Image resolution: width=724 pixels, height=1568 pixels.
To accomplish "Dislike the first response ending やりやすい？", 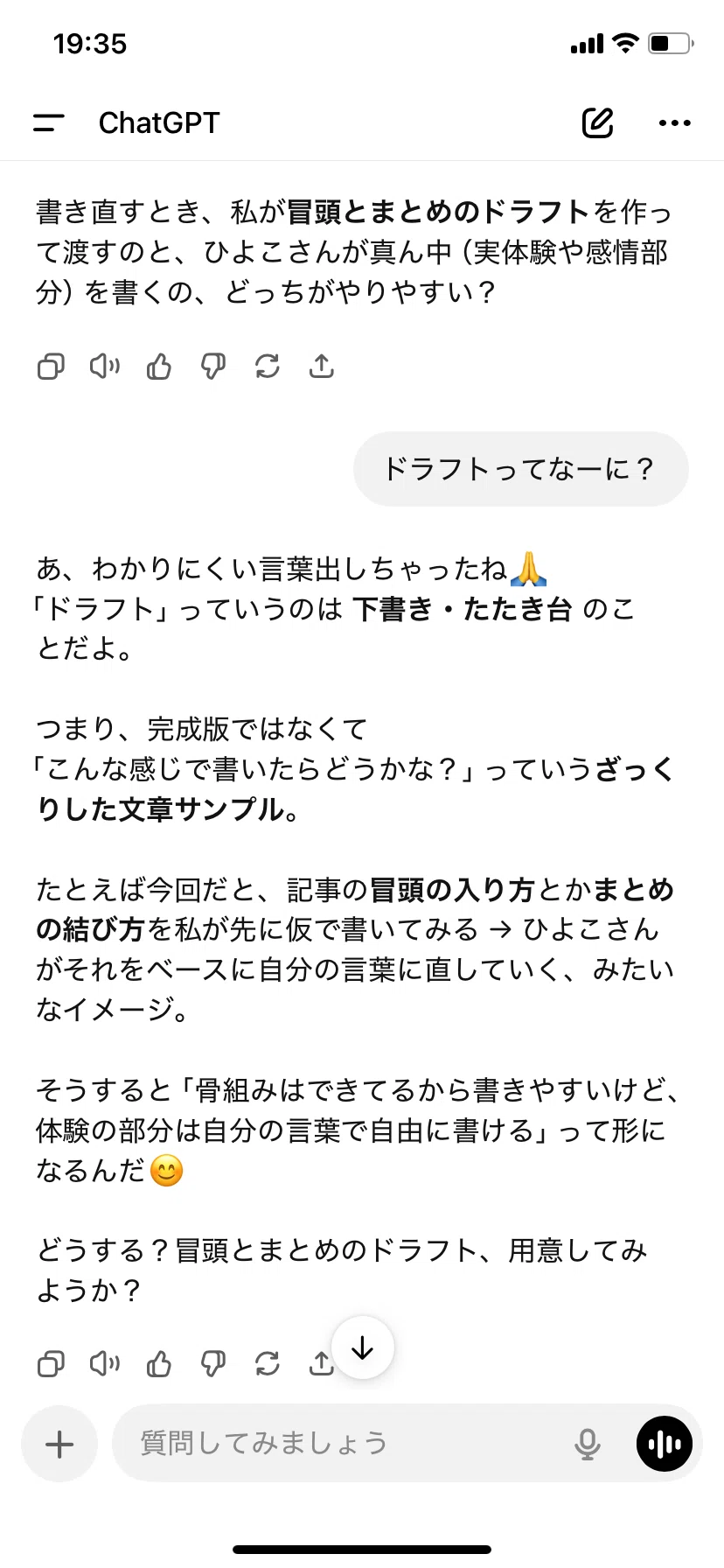I will click(x=213, y=366).
